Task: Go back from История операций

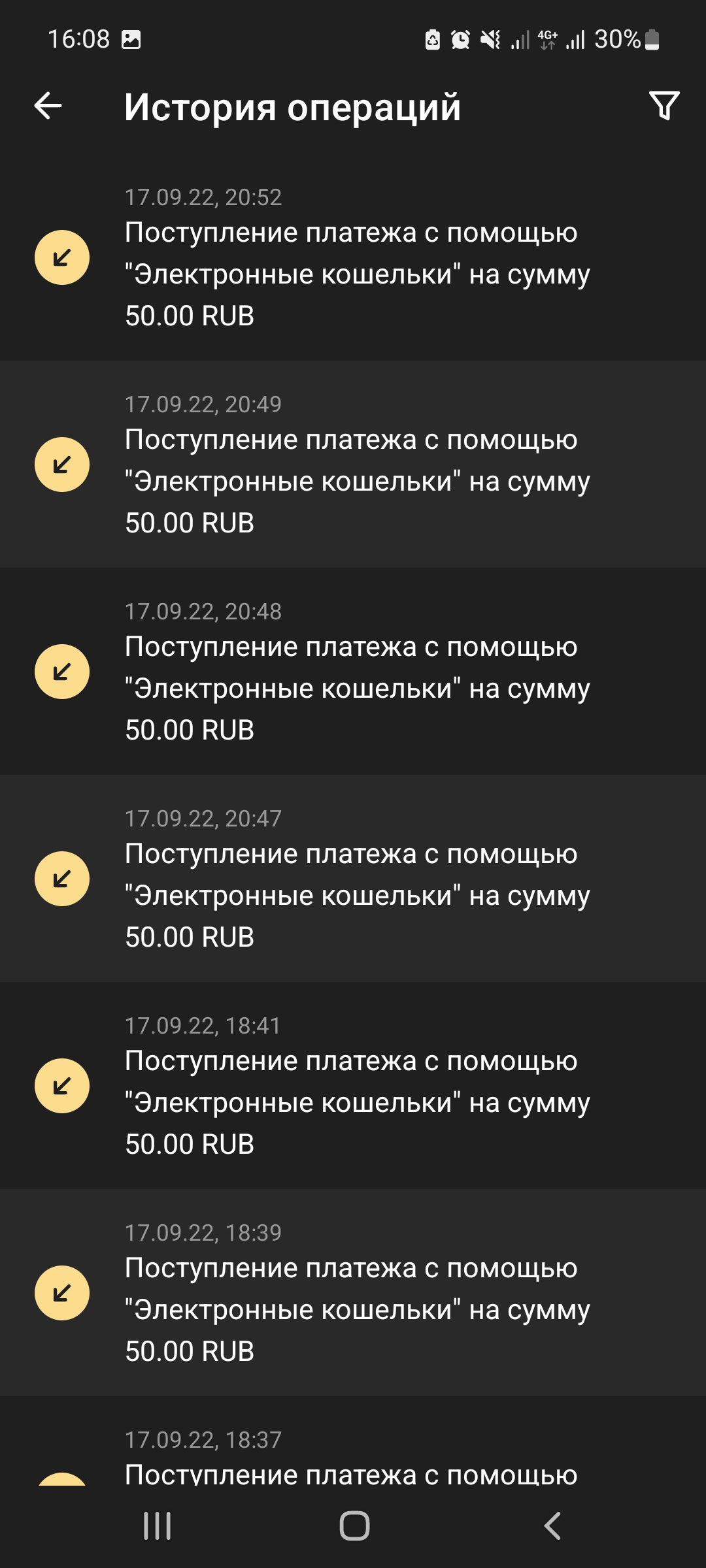Action: tap(48, 106)
